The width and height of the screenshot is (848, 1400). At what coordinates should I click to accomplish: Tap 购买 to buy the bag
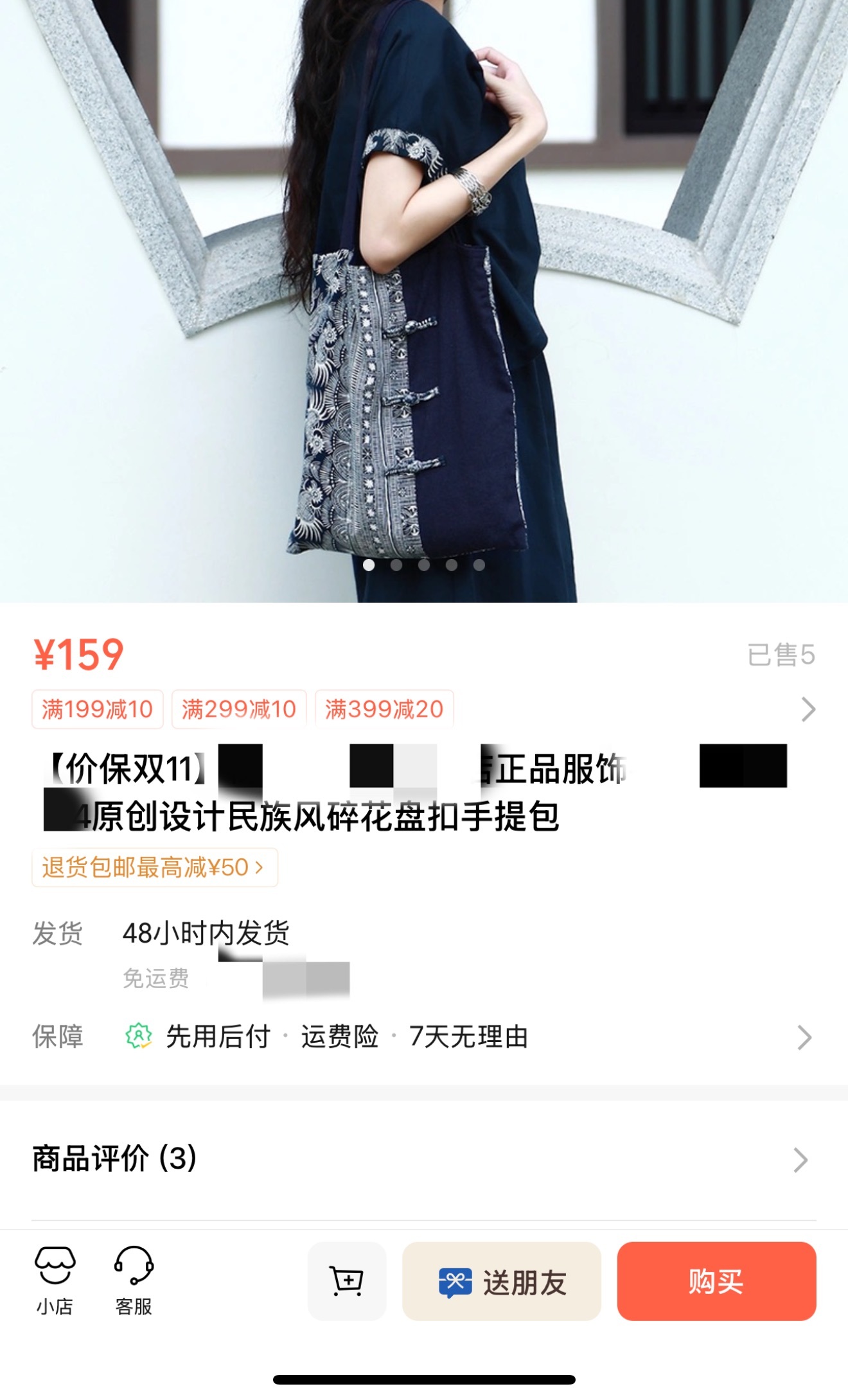pyautogui.click(x=716, y=1281)
